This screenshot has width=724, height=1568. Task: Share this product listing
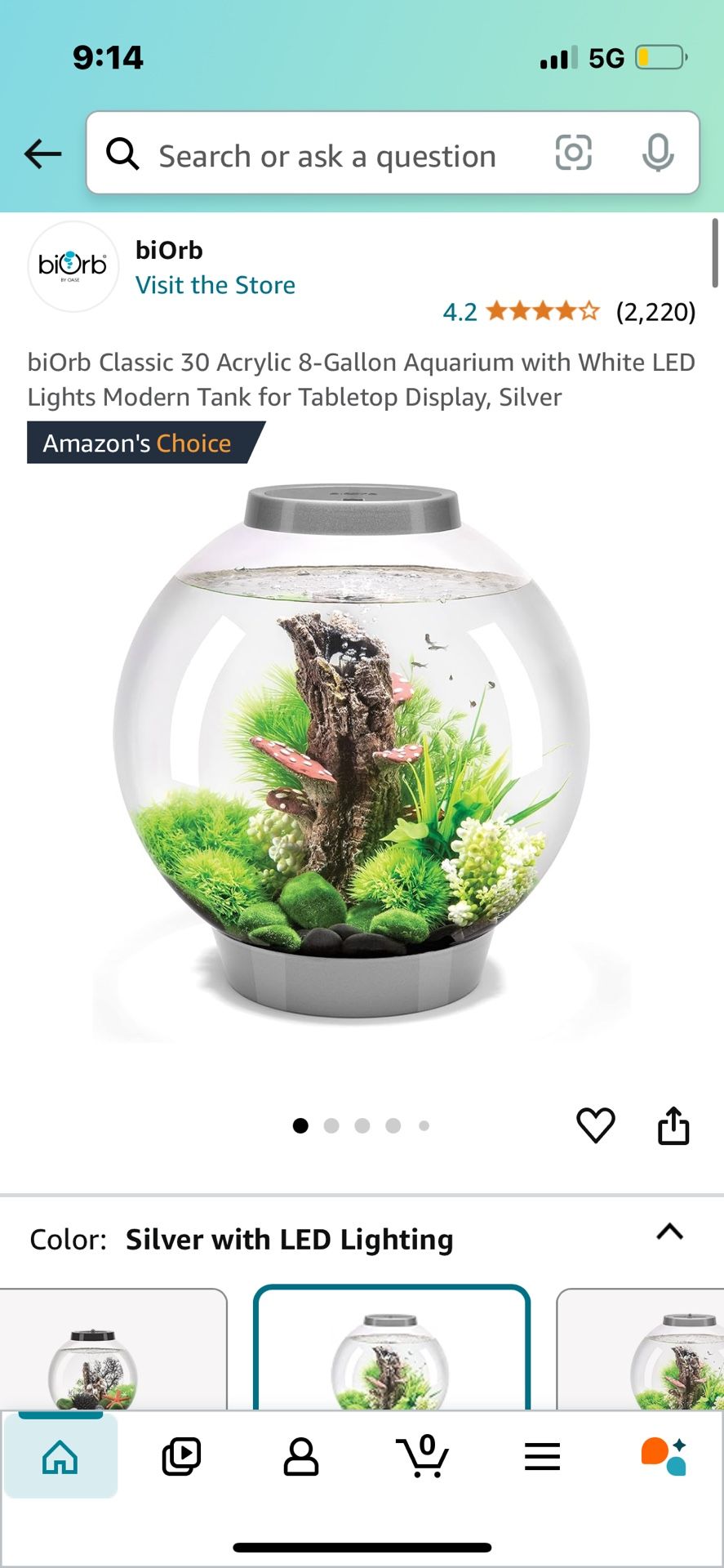tap(673, 1125)
